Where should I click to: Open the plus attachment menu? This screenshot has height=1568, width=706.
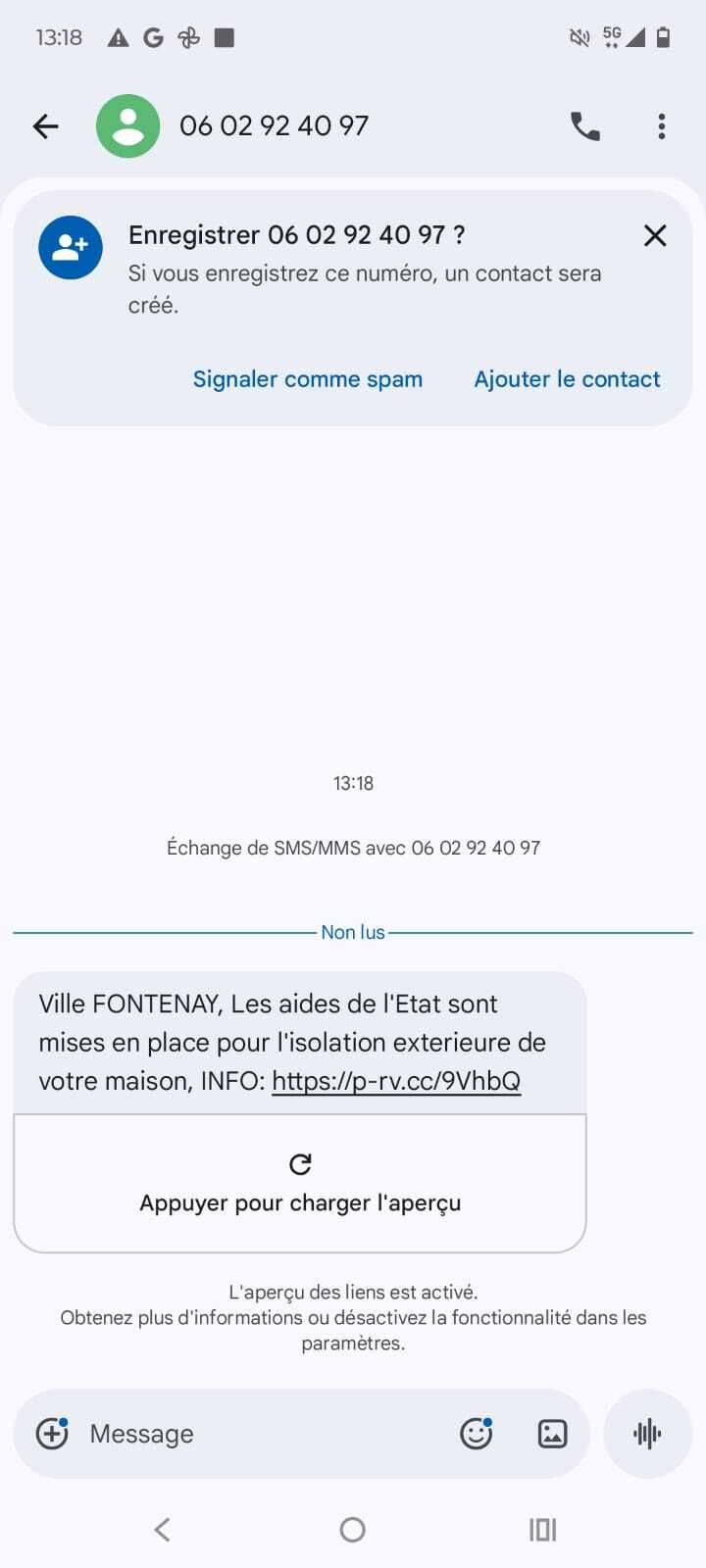click(52, 1434)
